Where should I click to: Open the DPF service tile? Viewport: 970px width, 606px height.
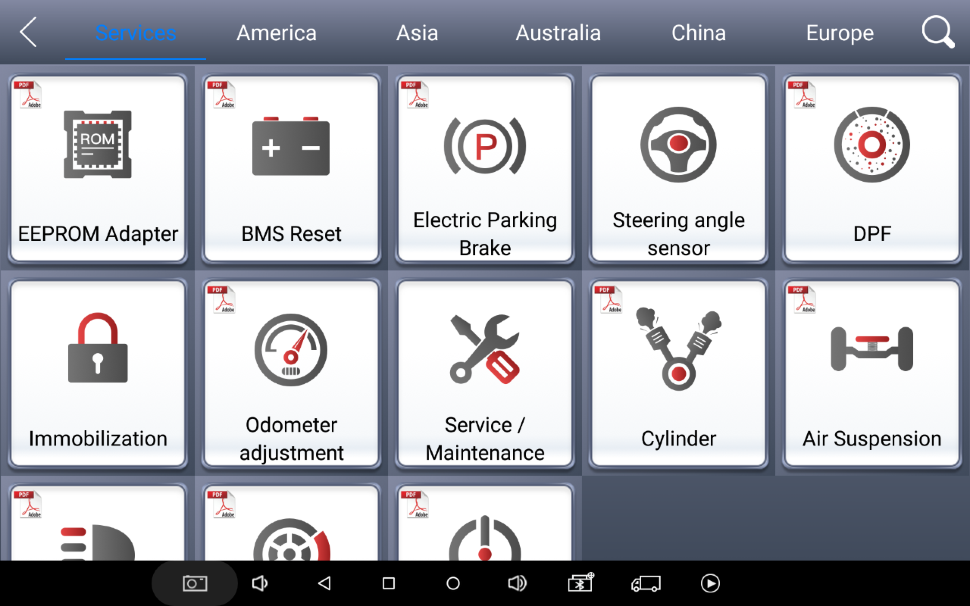(x=872, y=168)
